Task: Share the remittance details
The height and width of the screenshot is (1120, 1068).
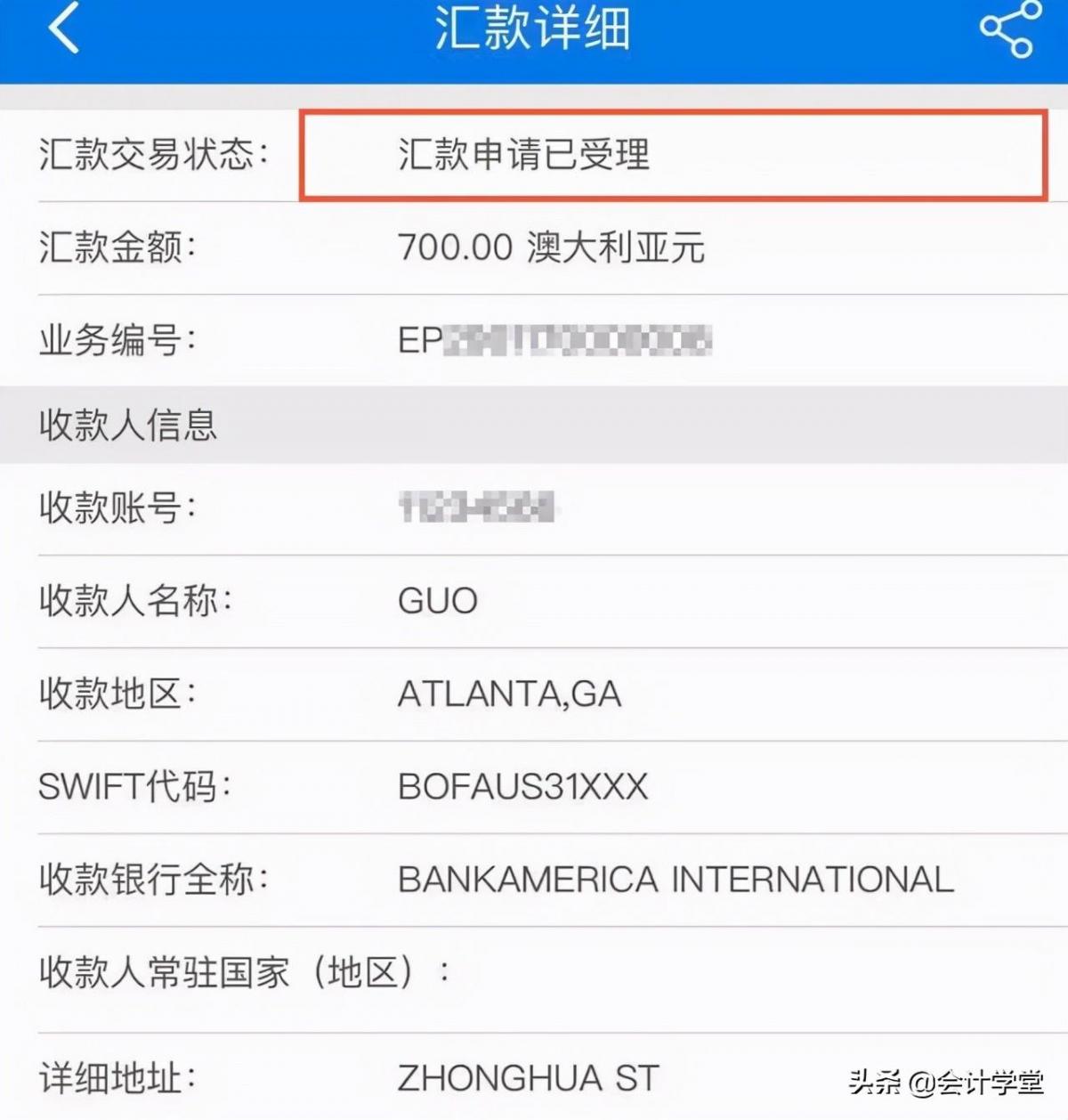Action: [x=1009, y=28]
